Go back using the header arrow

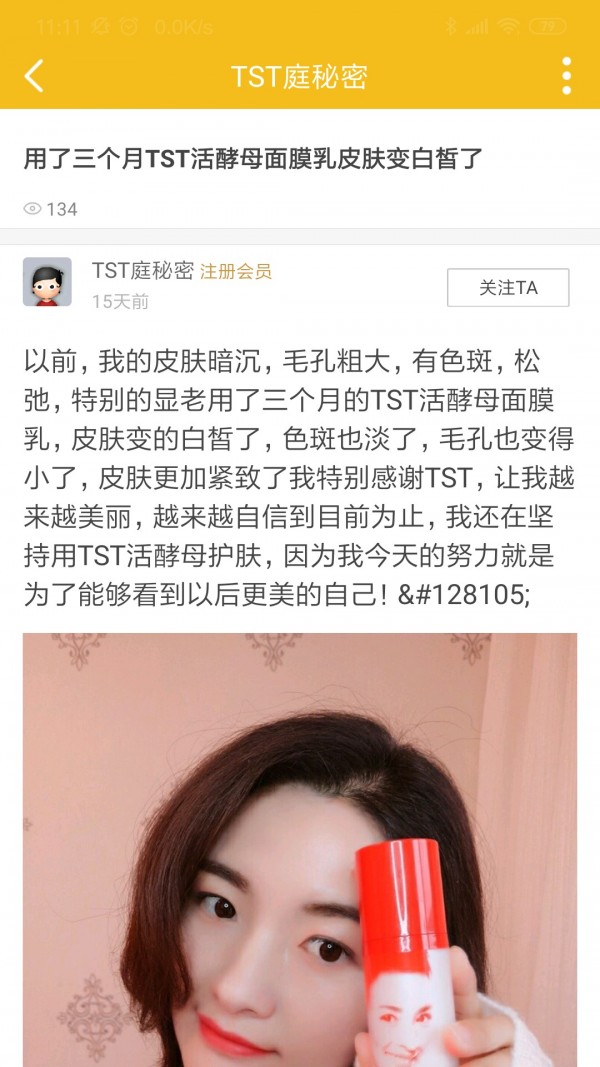(x=35, y=76)
